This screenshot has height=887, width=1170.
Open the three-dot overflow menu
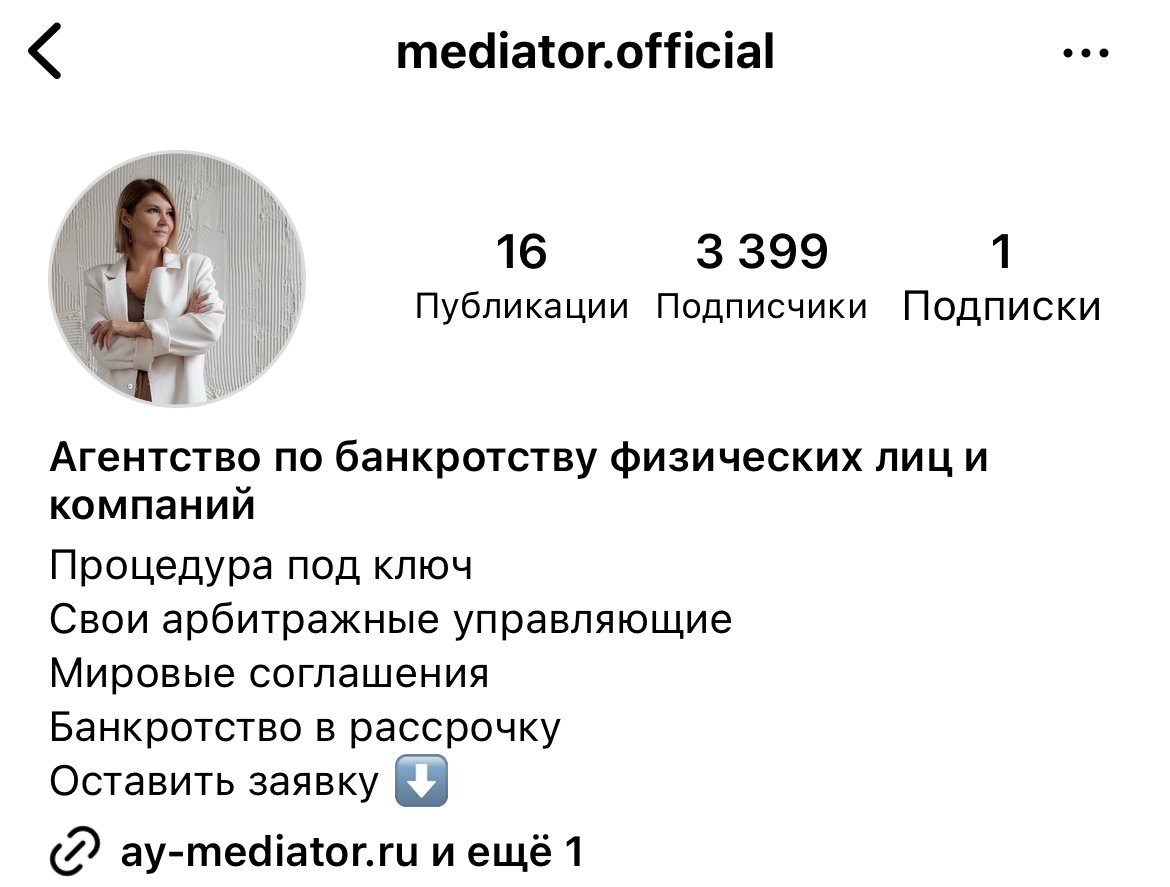coord(1086,53)
